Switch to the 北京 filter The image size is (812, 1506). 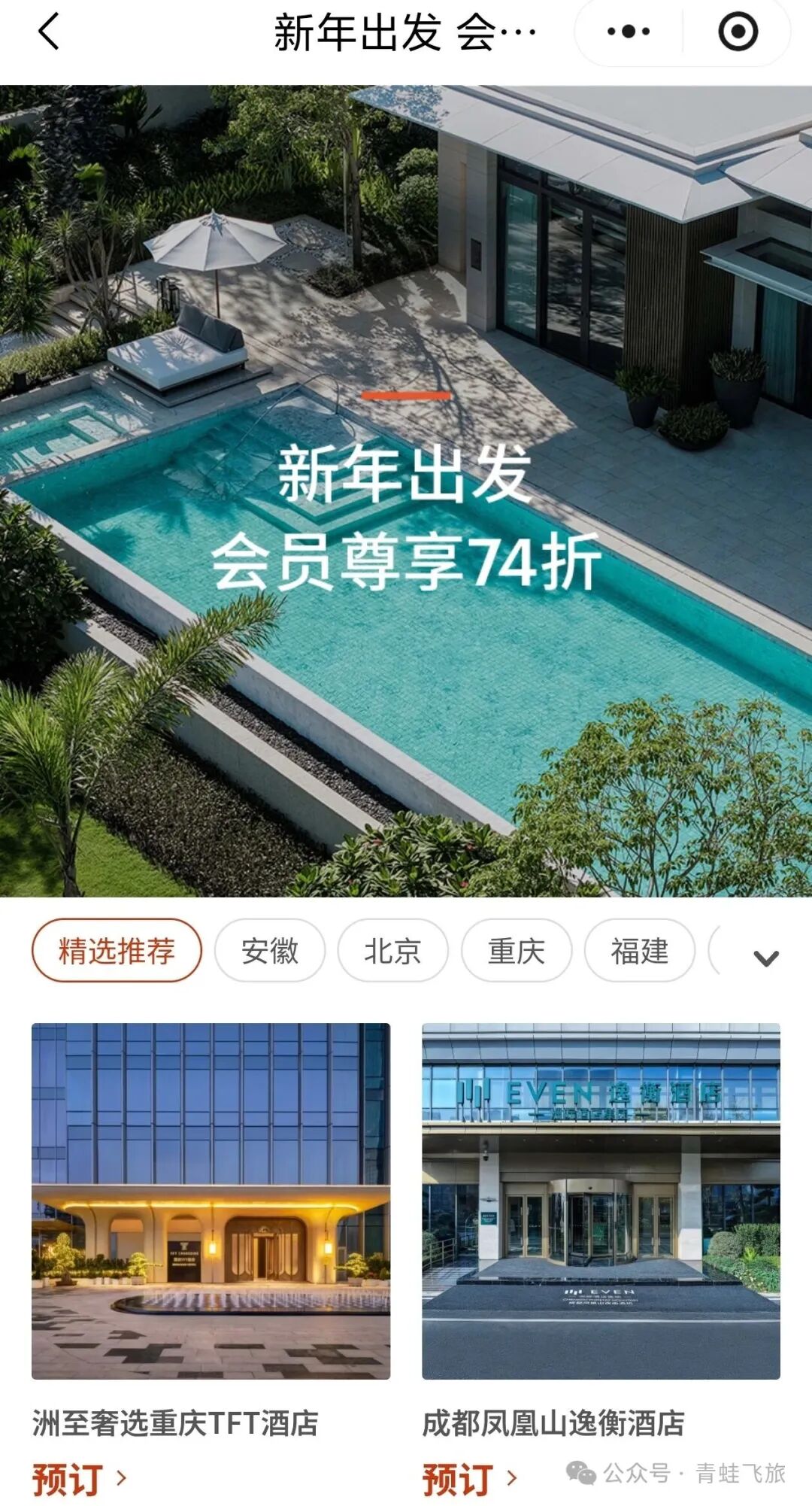click(x=392, y=951)
